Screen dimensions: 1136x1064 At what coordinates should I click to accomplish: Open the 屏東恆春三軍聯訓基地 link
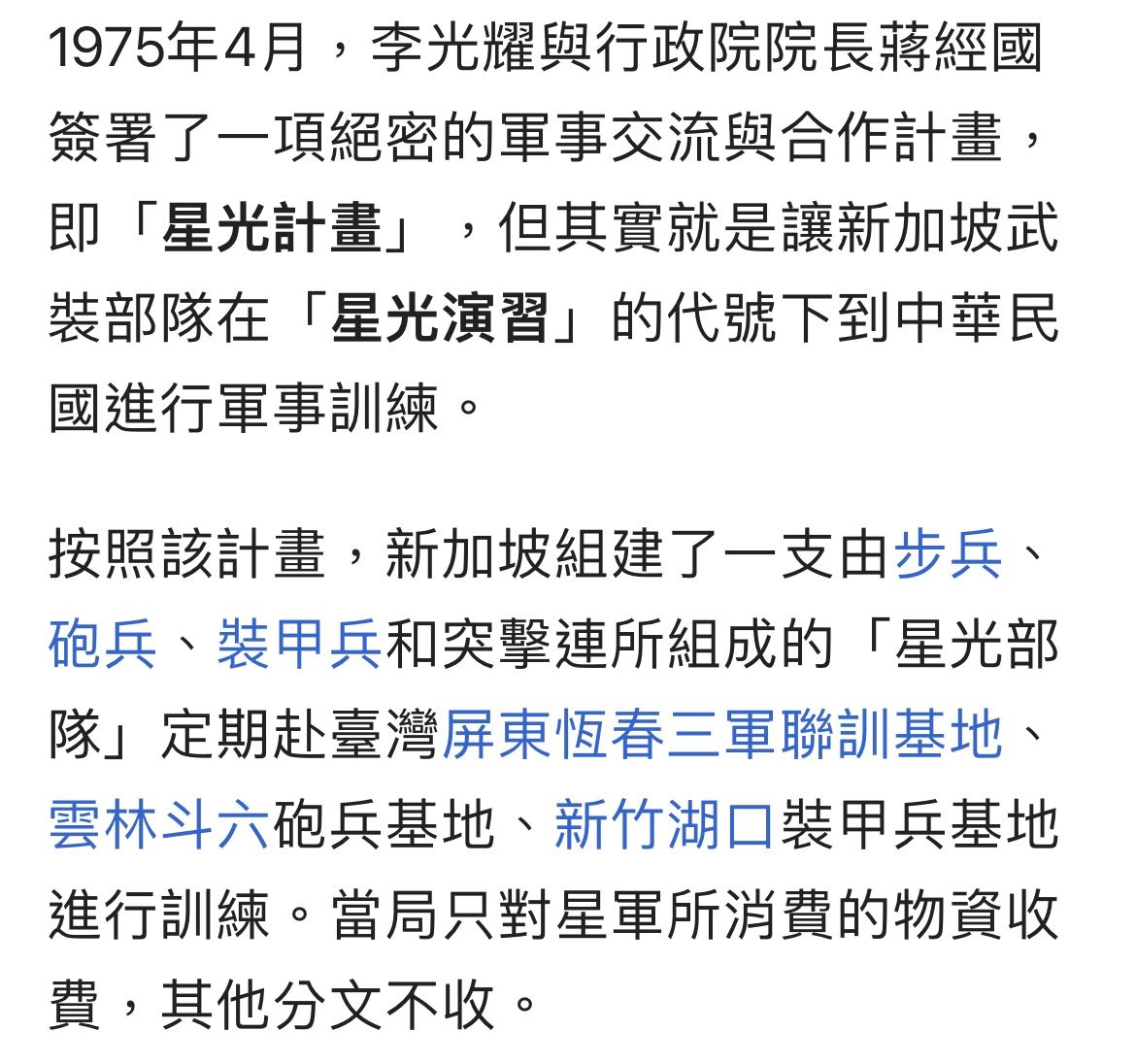pos(721,735)
